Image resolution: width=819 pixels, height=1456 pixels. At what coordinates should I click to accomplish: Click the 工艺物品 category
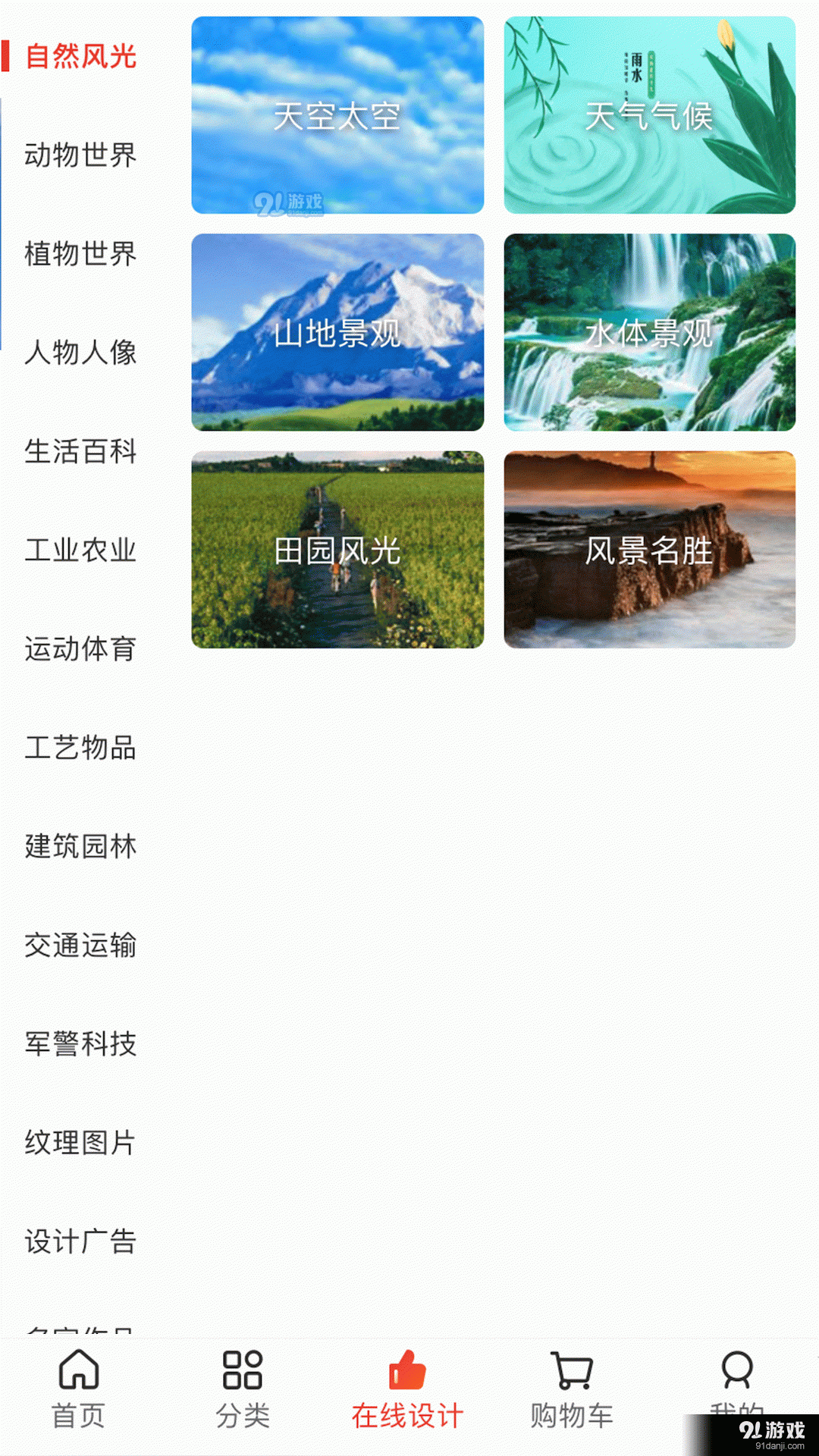pos(81,749)
